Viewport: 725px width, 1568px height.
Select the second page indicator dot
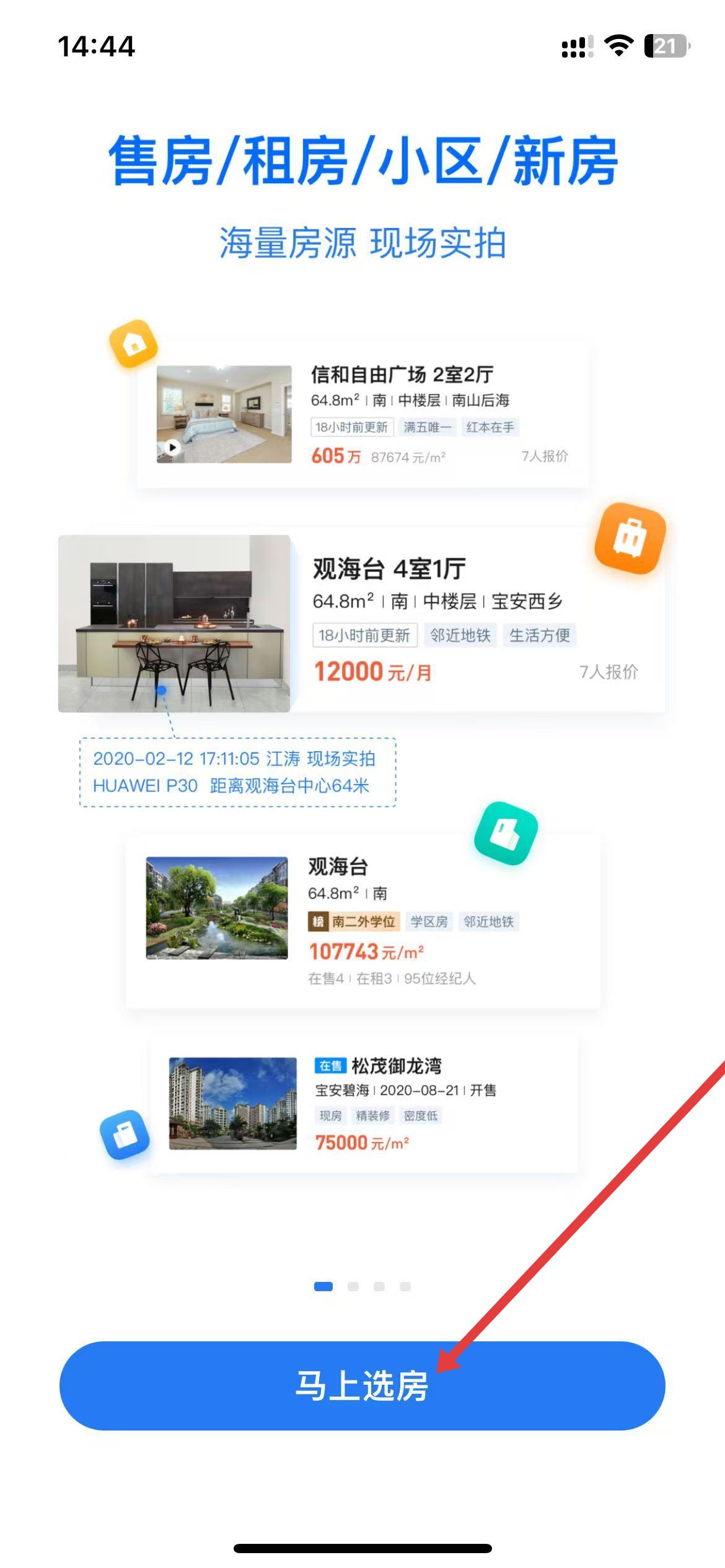click(x=353, y=1286)
